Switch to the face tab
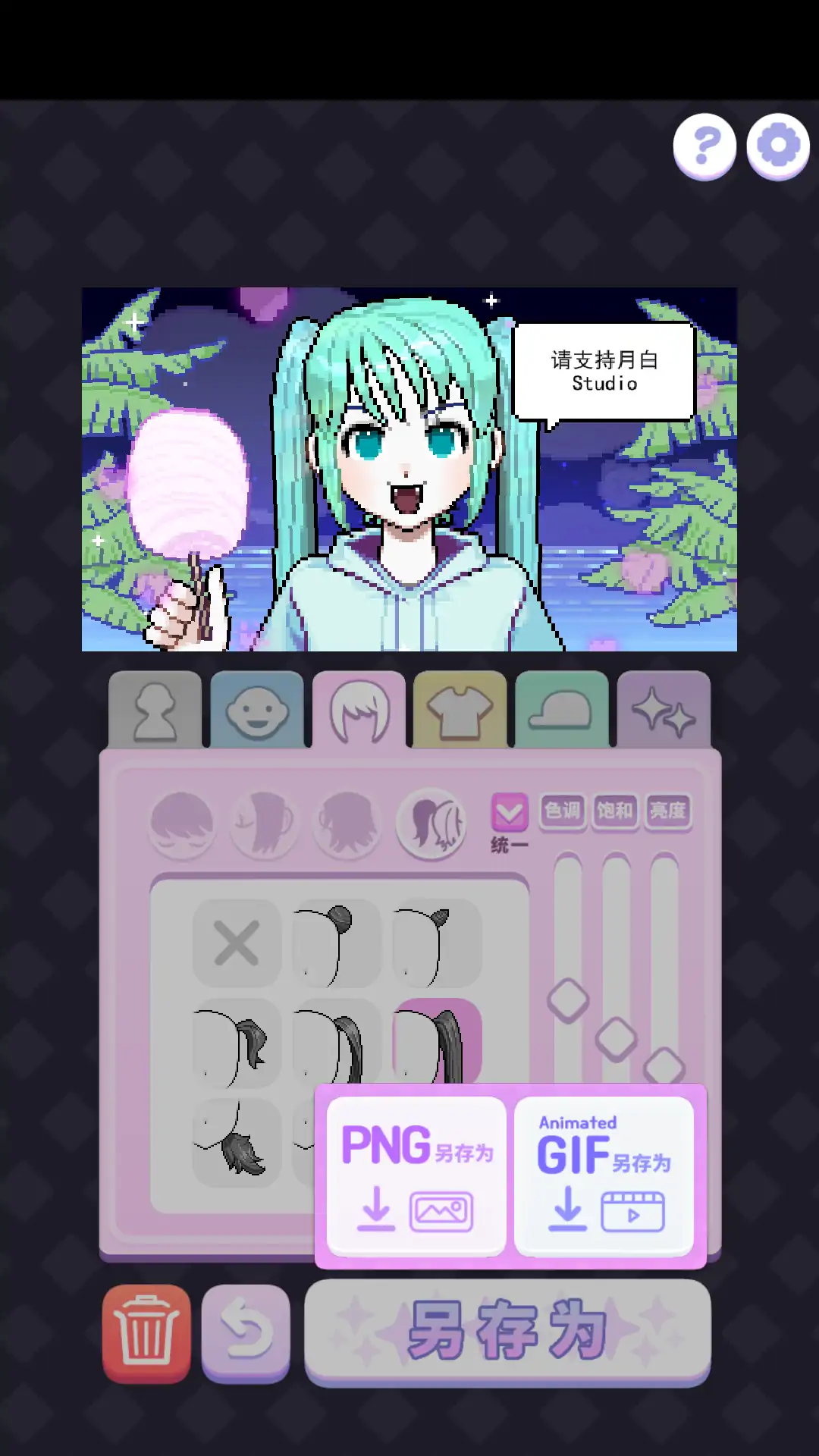819x1456 pixels. pyautogui.click(x=257, y=711)
